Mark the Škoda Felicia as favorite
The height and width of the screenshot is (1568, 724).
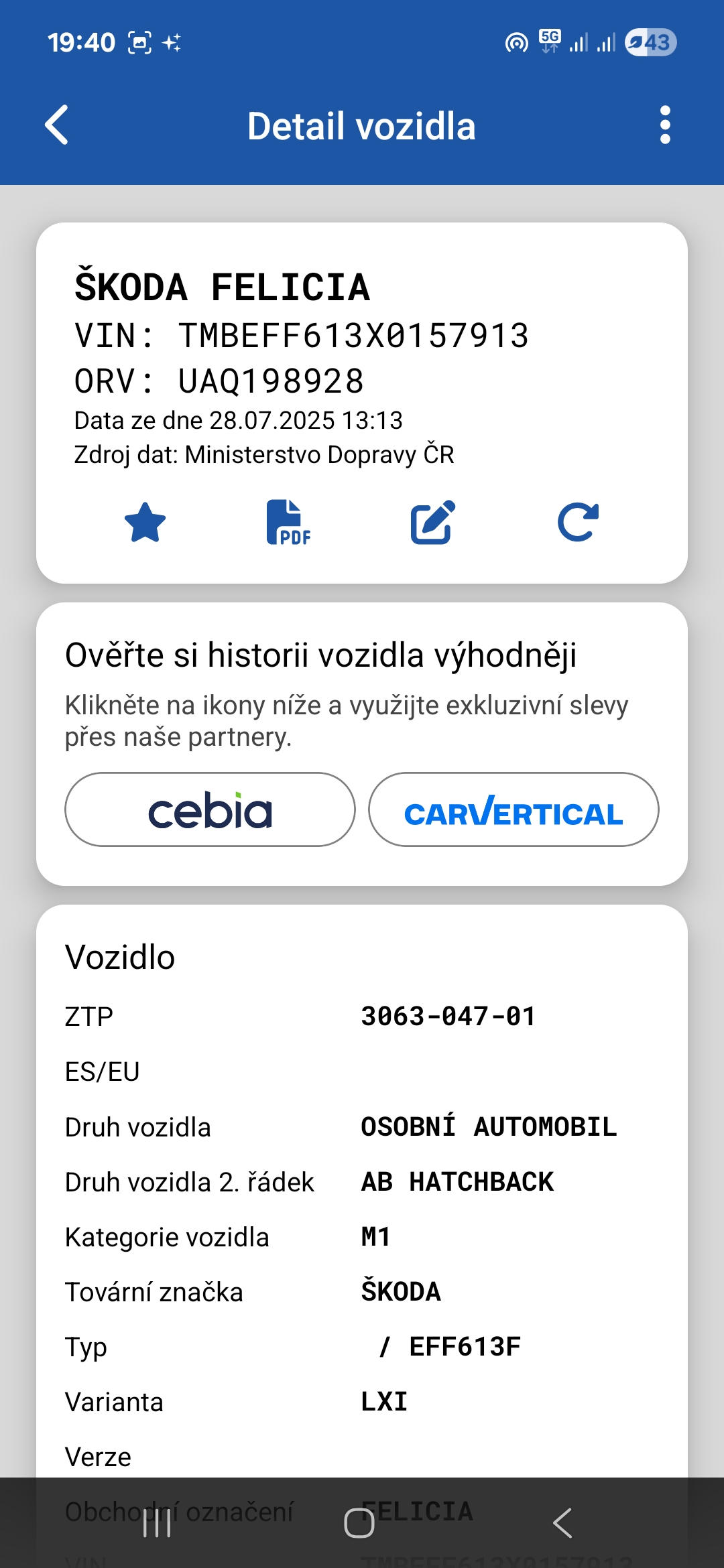pyautogui.click(x=145, y=523)
